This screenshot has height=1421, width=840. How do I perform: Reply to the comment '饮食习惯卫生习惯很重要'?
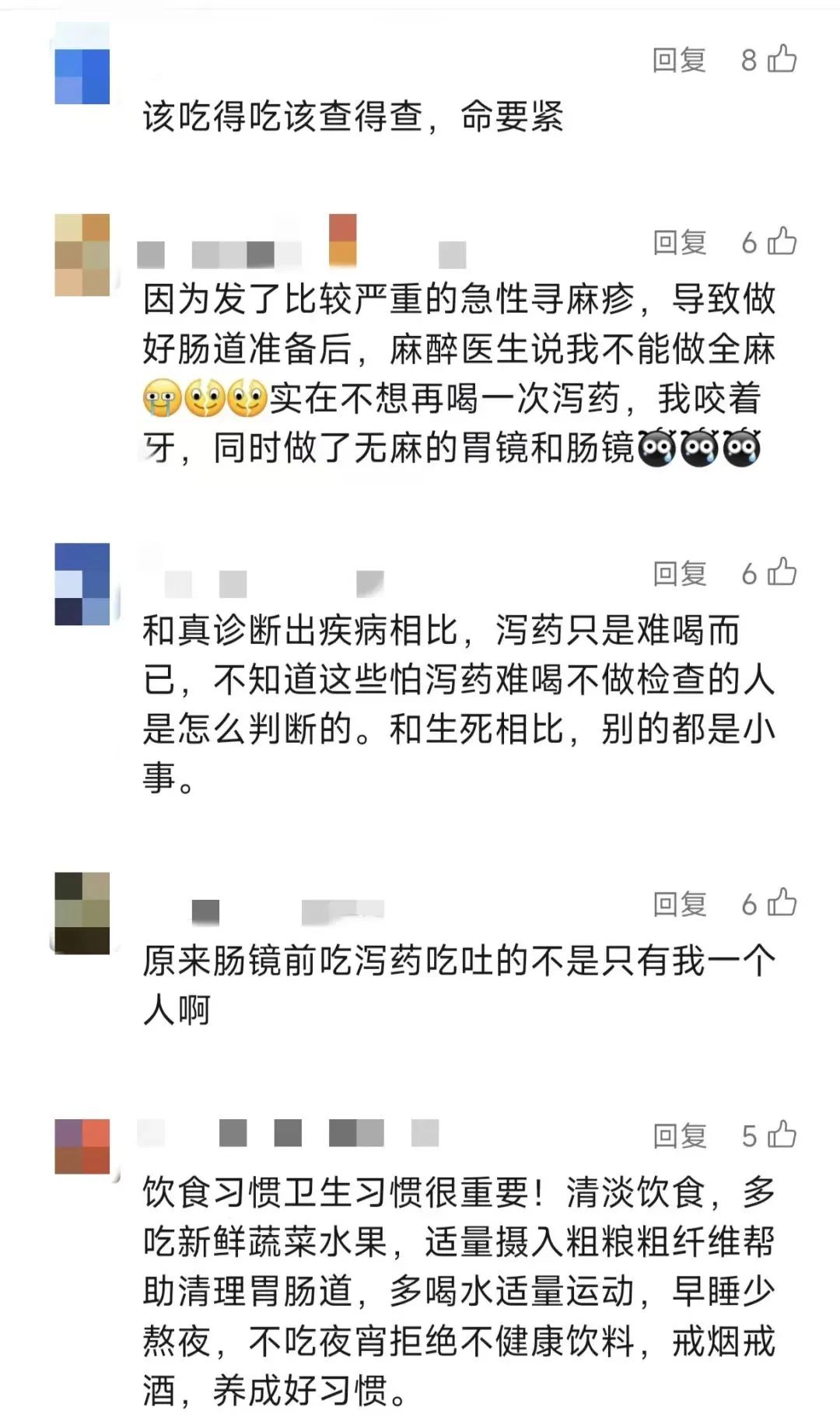coord(678,1136)
